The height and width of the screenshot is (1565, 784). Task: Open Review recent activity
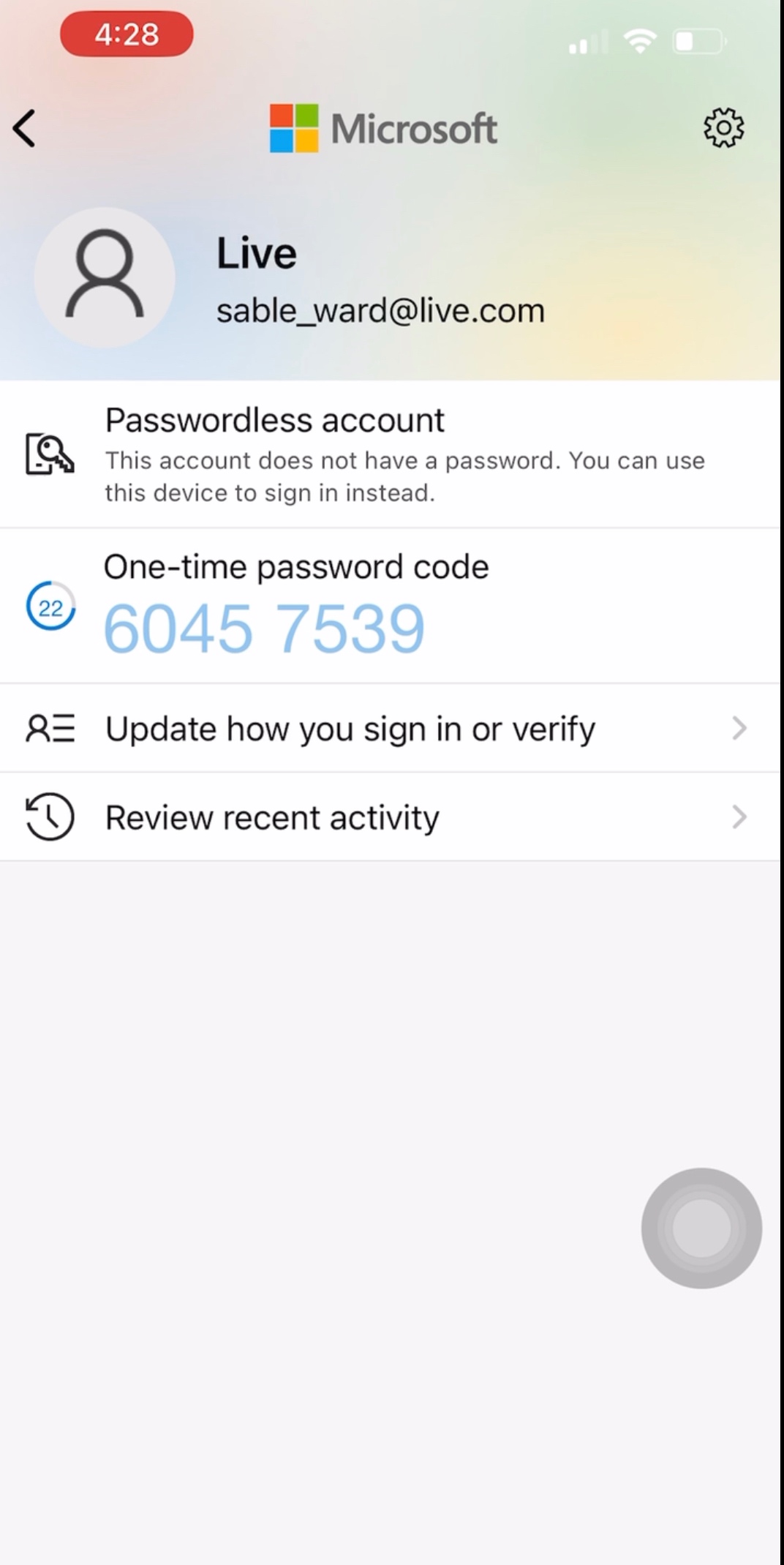click(x=390, y=817)
